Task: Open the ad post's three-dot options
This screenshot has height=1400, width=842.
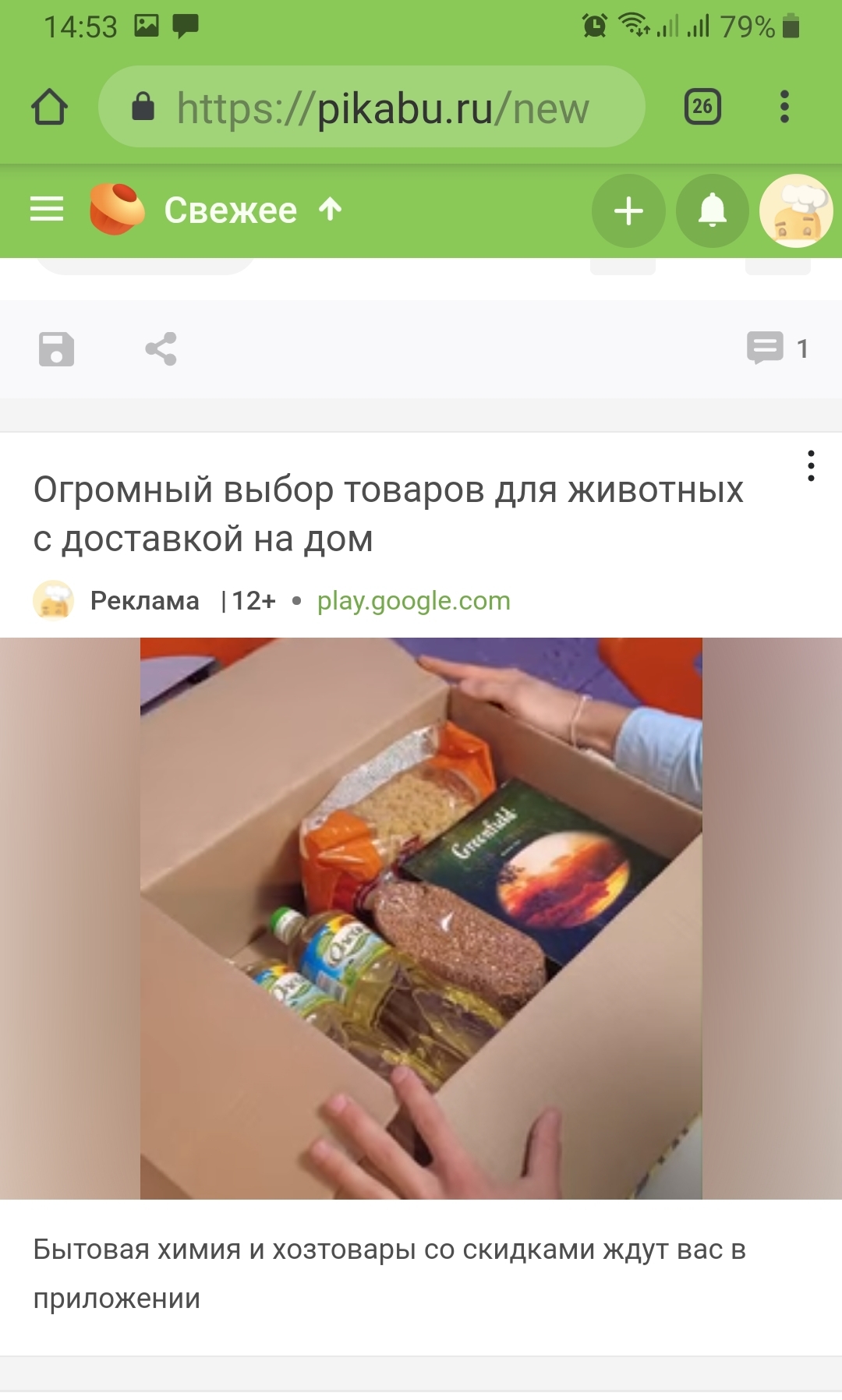Action: click(x=811, y=465)
